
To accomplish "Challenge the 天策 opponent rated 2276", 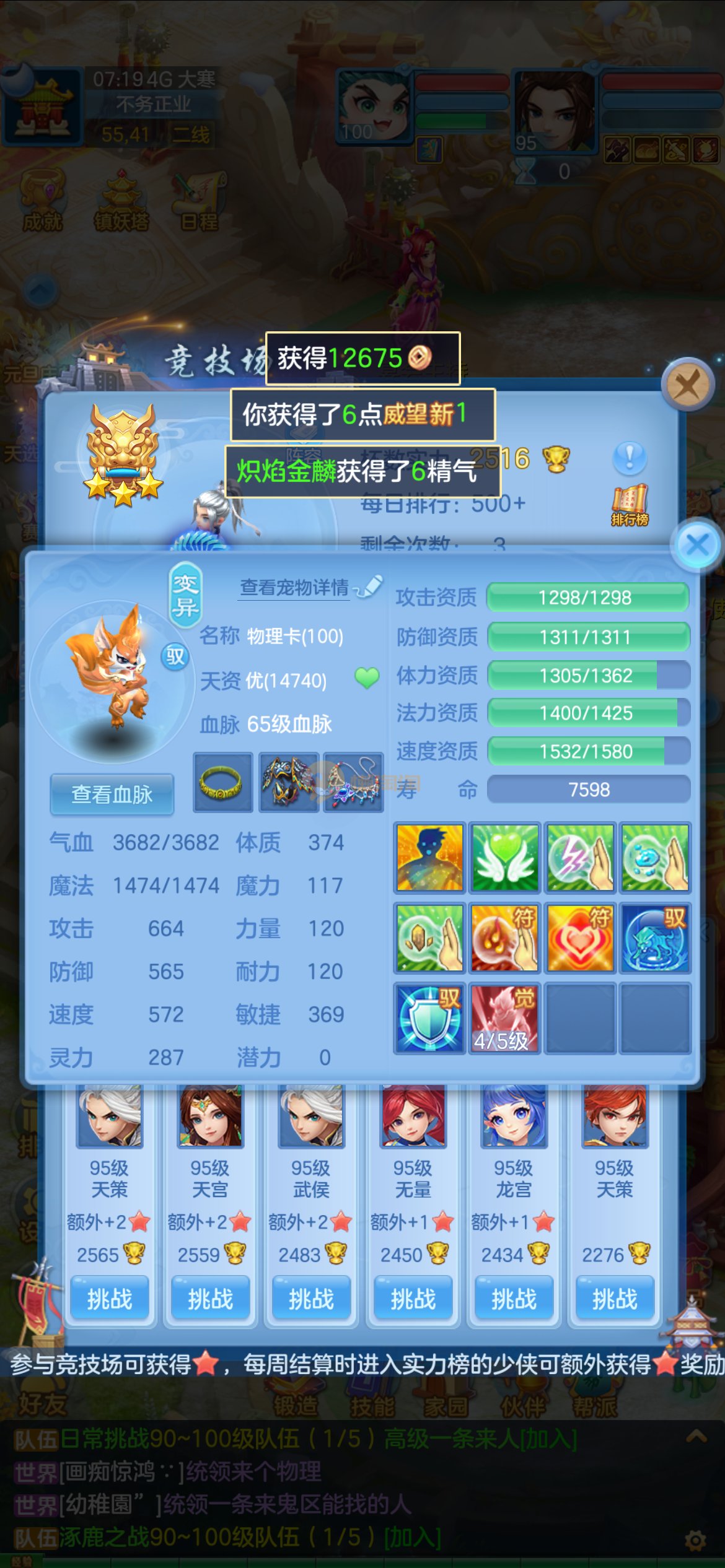I will click(x=614, y=1298).
